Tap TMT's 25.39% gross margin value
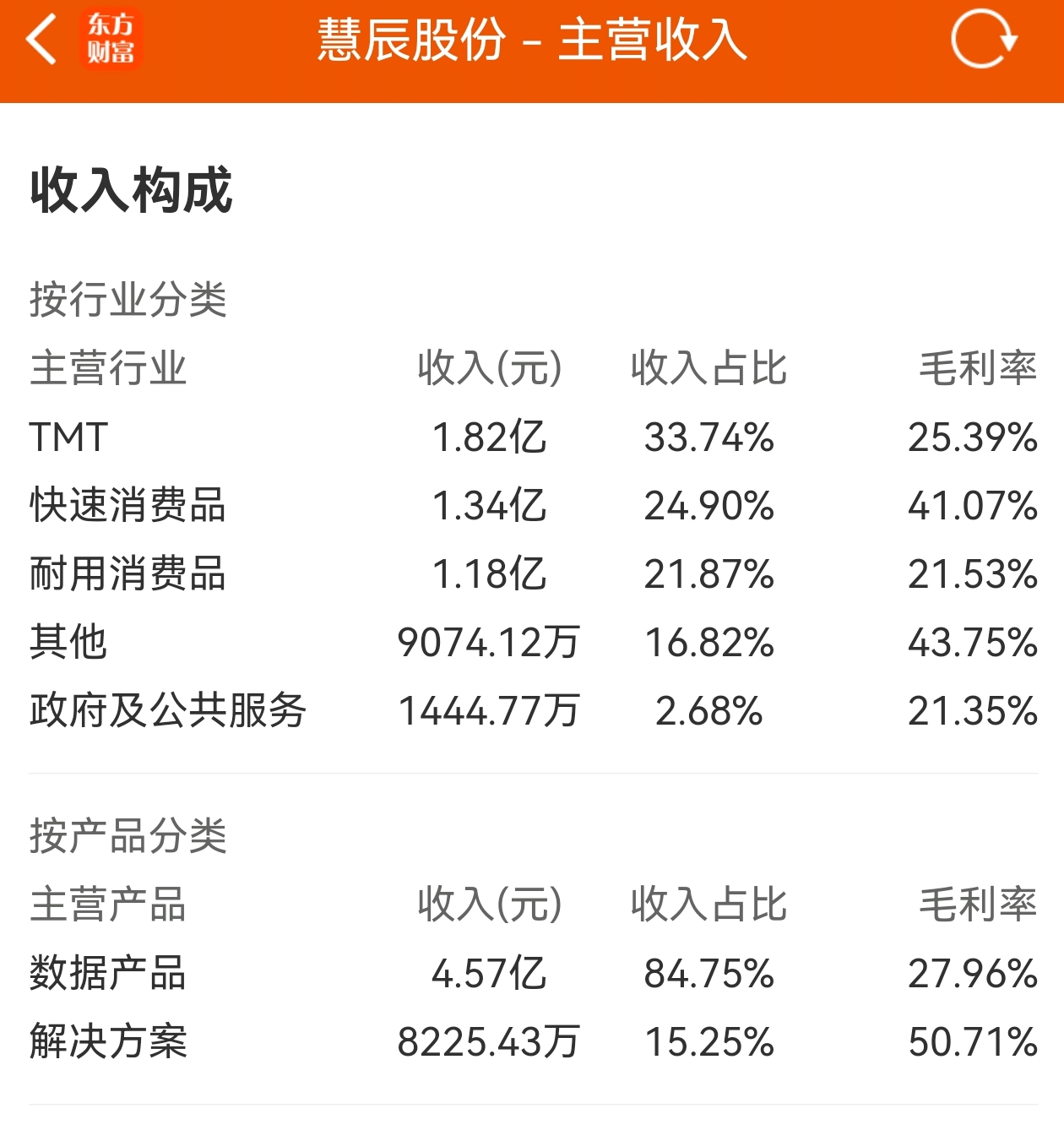This screenshot has width=1064, height=1141. pyautogui.click(x=975, y=437)
